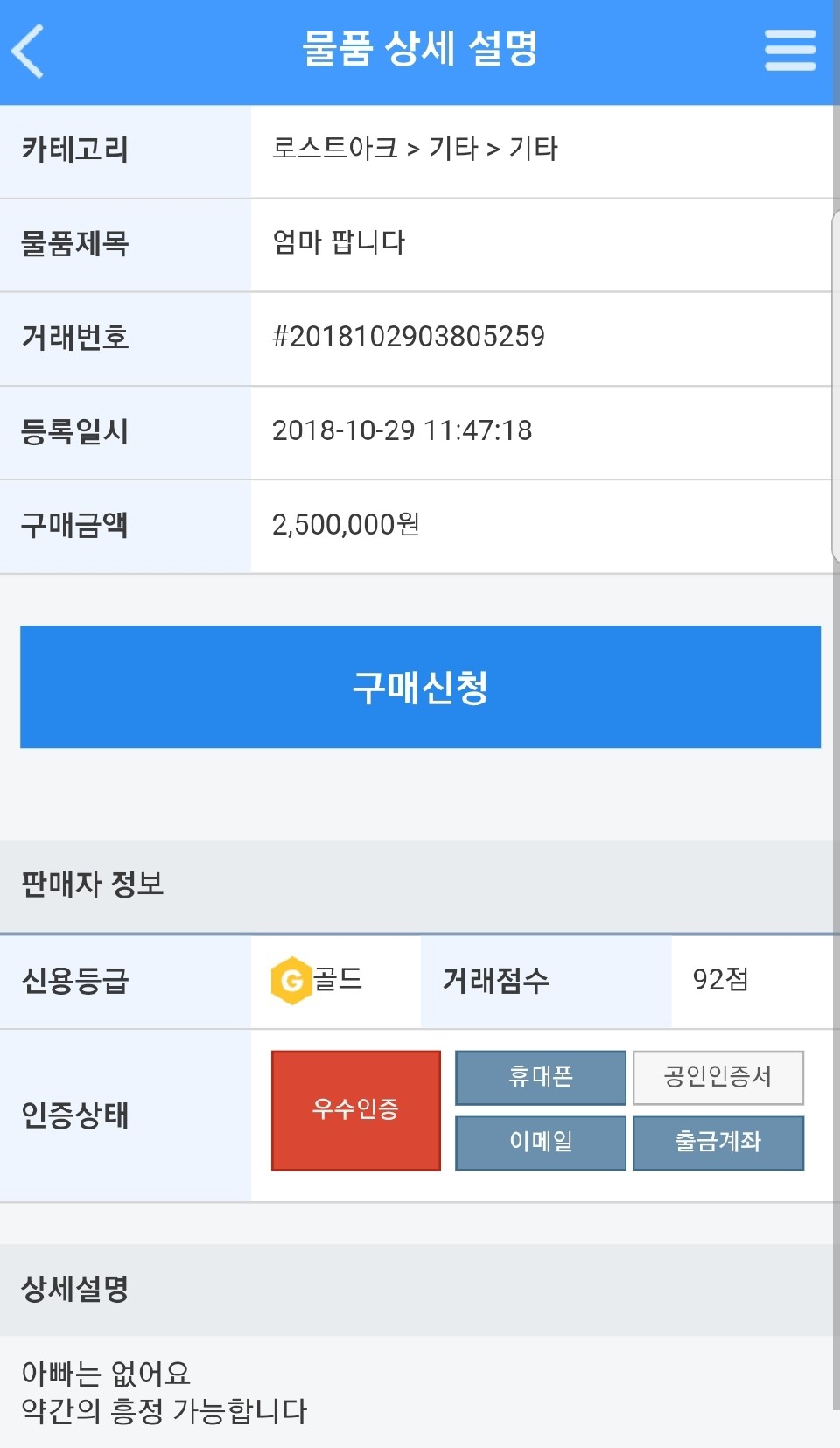840x1448 pixels.
Task: Select the transaction number #2018102903805259
Action: pyautogui.click(x=409, y=339)
